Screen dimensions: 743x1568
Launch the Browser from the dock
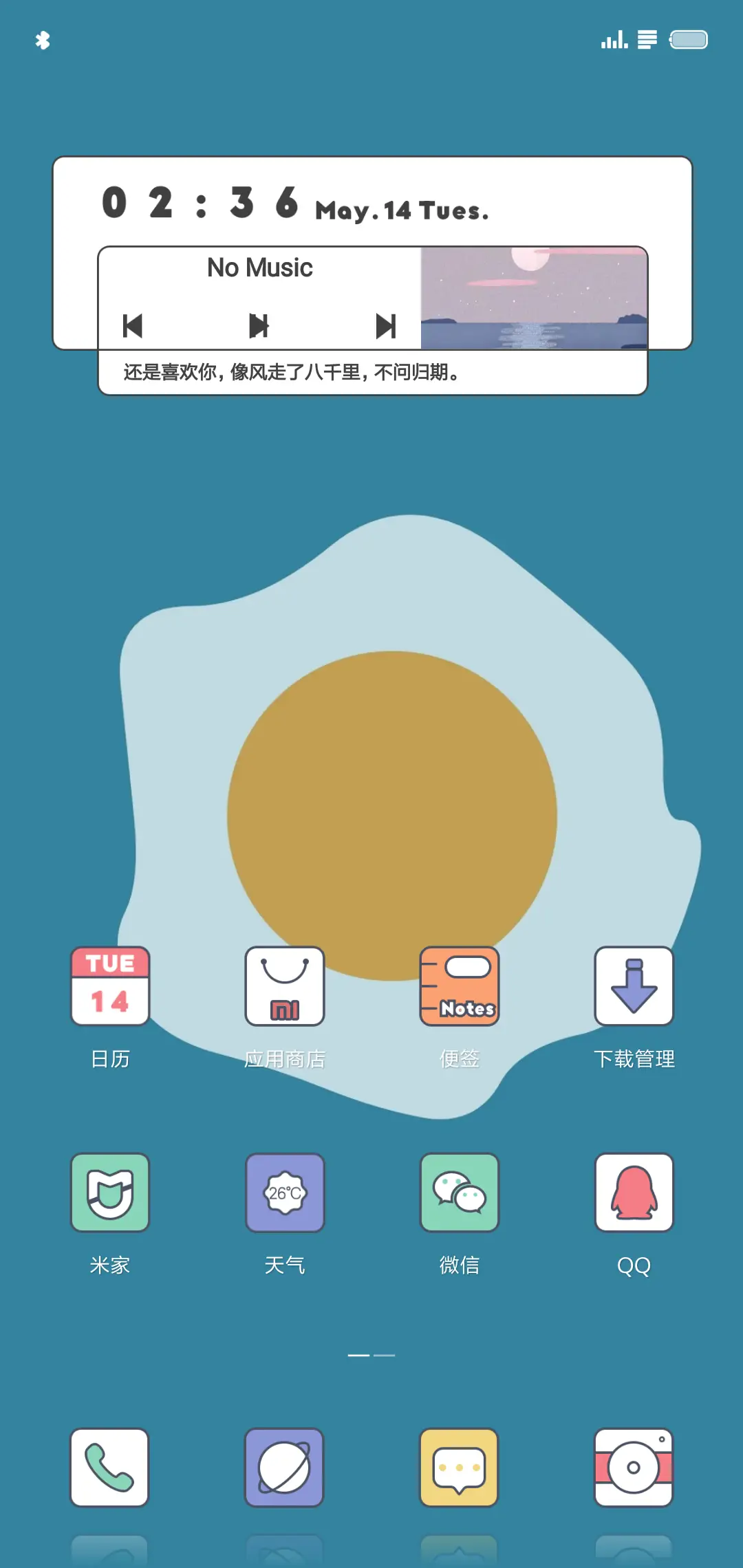[x=285, y=1468]
